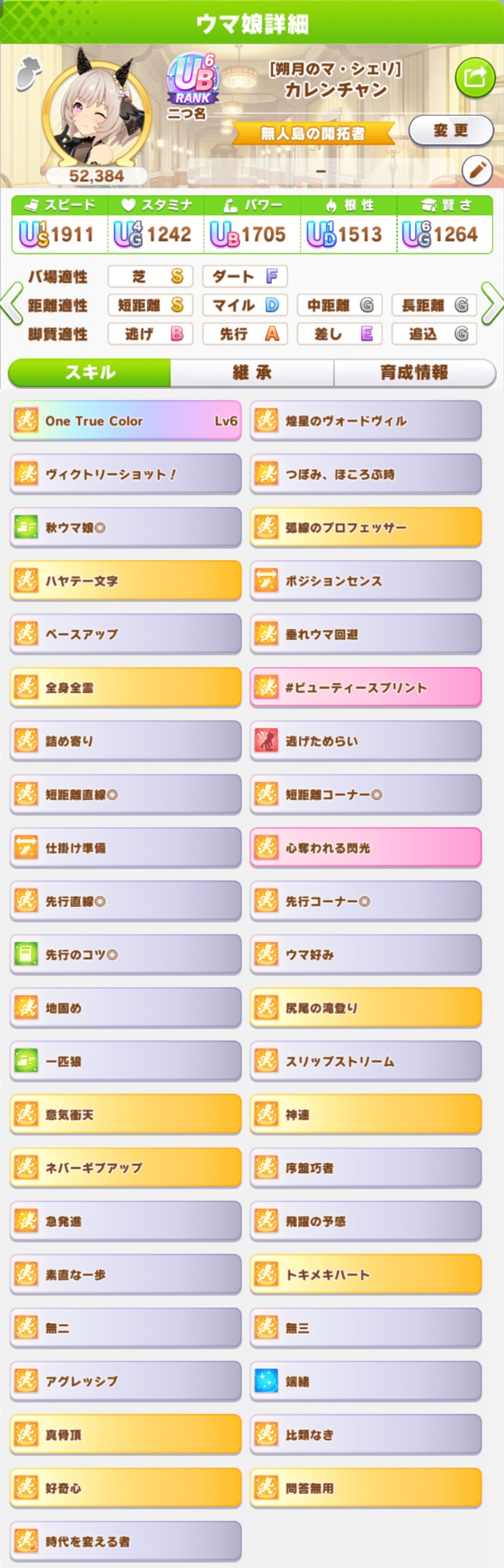Tap the トキメキハート skill
Screen dimensions: 504x1568
click(365, 1274)
